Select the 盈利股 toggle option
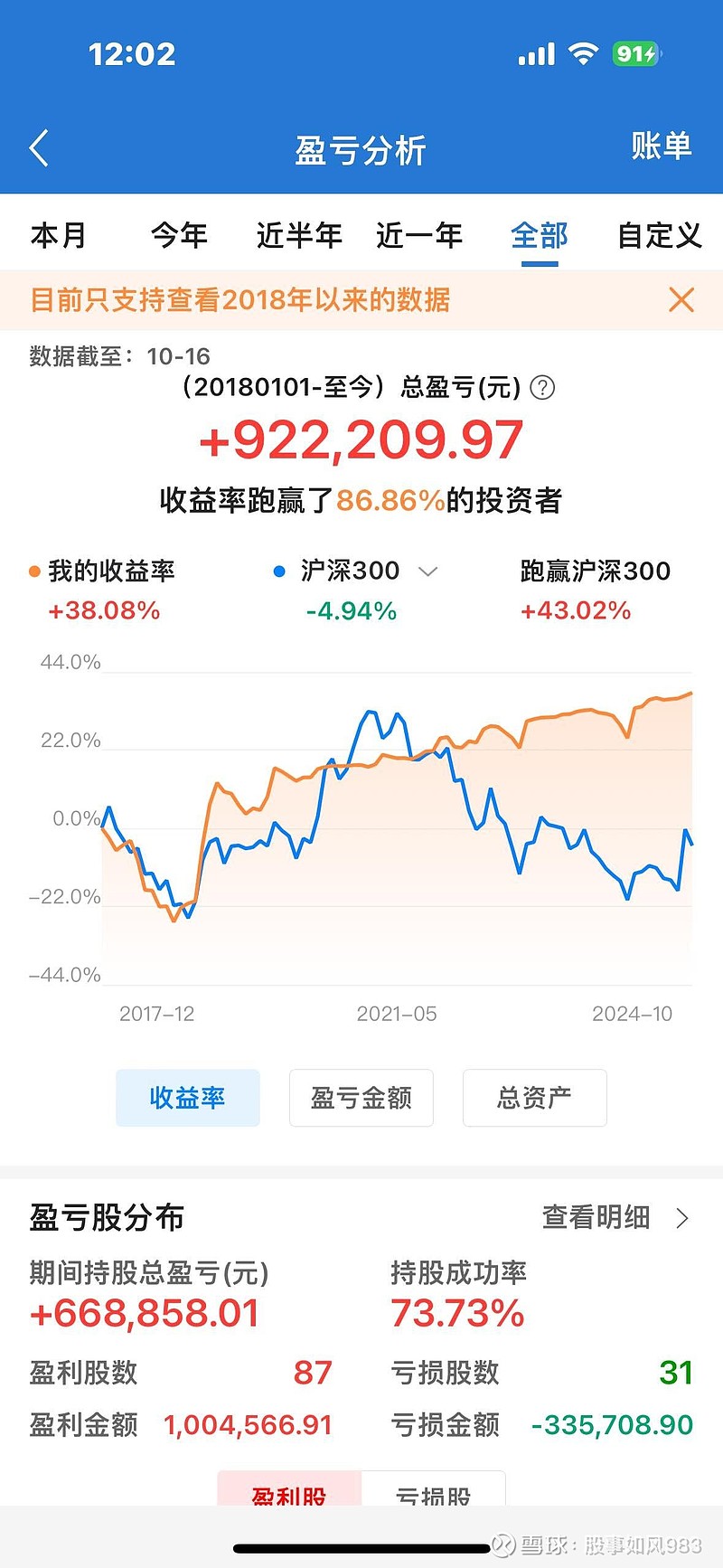723x1568 pixels. pyautogui.click(x=290, y=1492)
